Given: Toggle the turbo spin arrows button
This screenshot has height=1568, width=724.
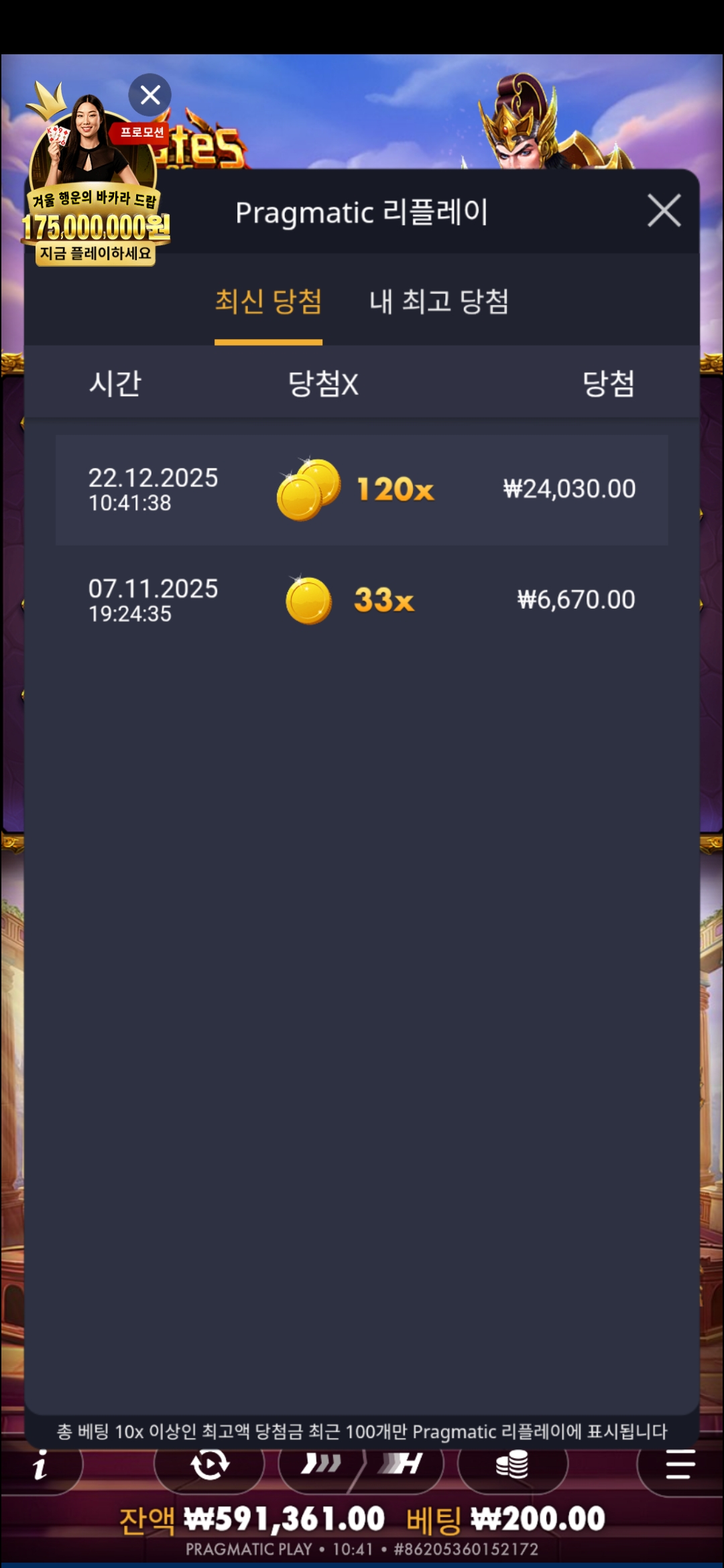Looking at the screenshot, I should (x=320, y=1465).
